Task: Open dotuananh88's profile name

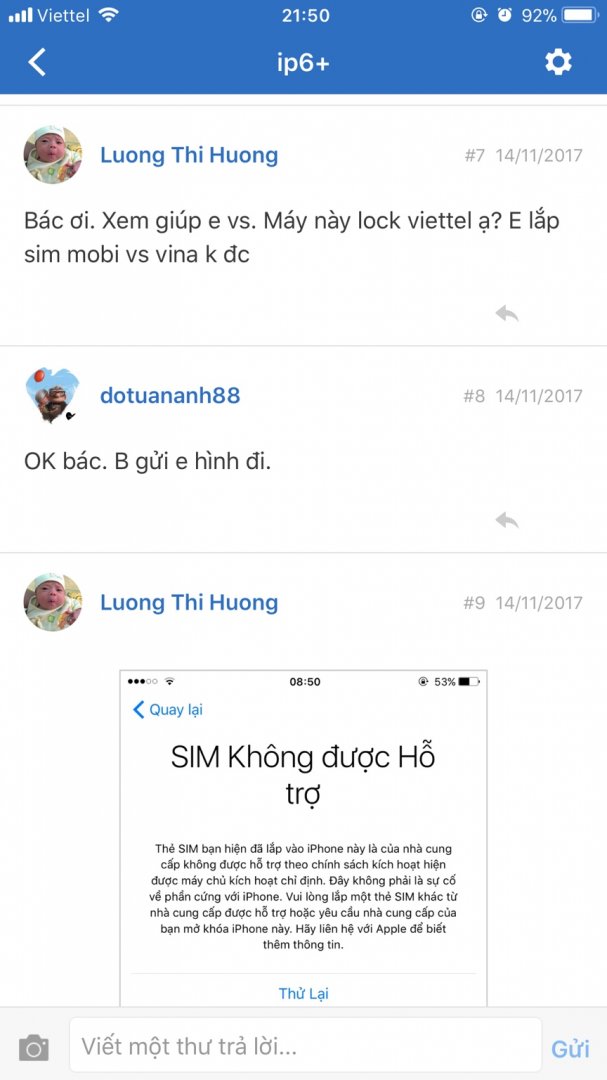Action: pos(170,395)
